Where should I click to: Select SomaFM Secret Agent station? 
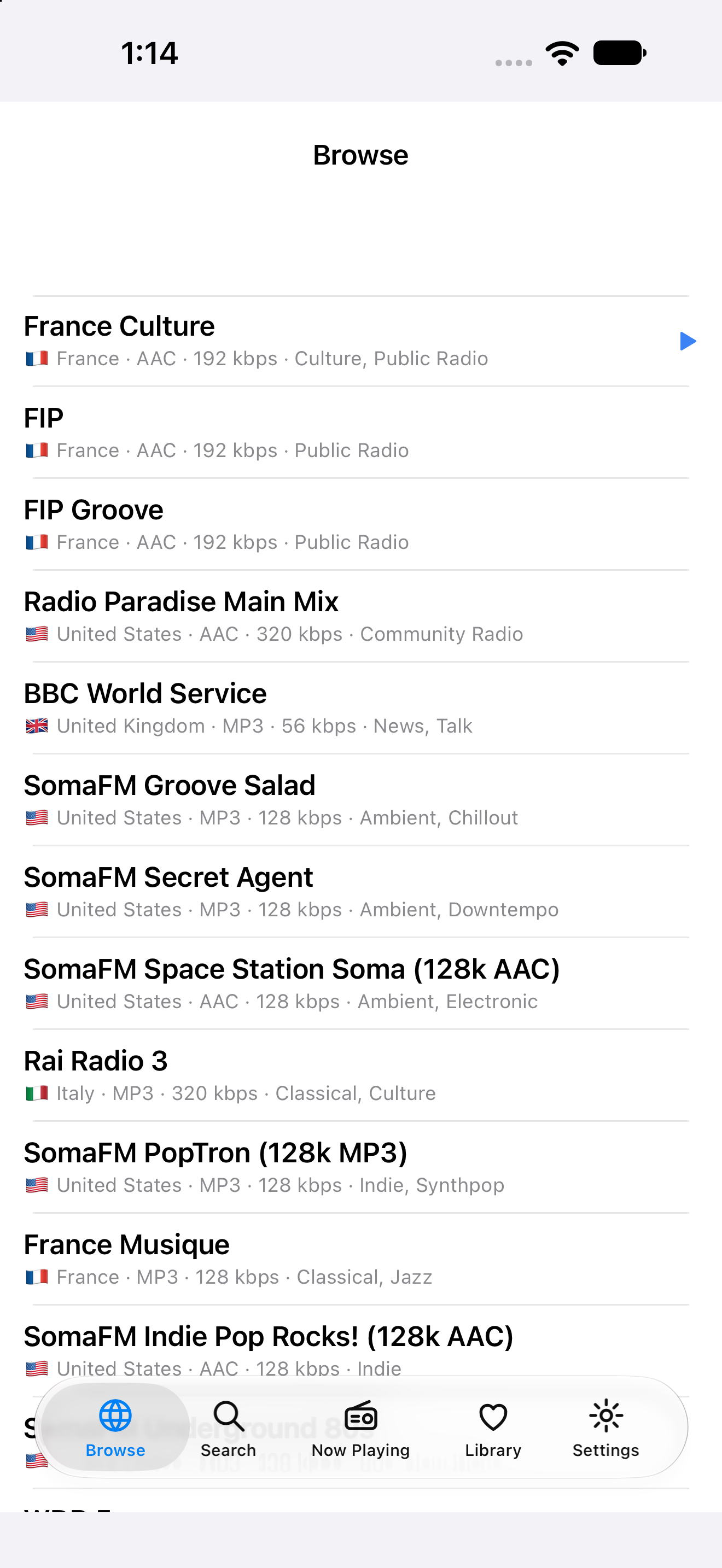click(x=361, y=892)
